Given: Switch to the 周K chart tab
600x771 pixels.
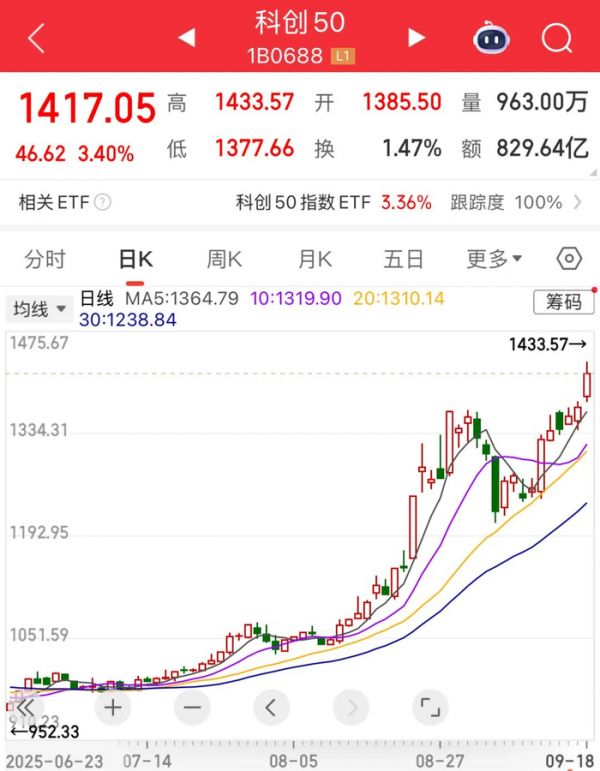Looking at the screenshot, I should (x=225, y=259).
